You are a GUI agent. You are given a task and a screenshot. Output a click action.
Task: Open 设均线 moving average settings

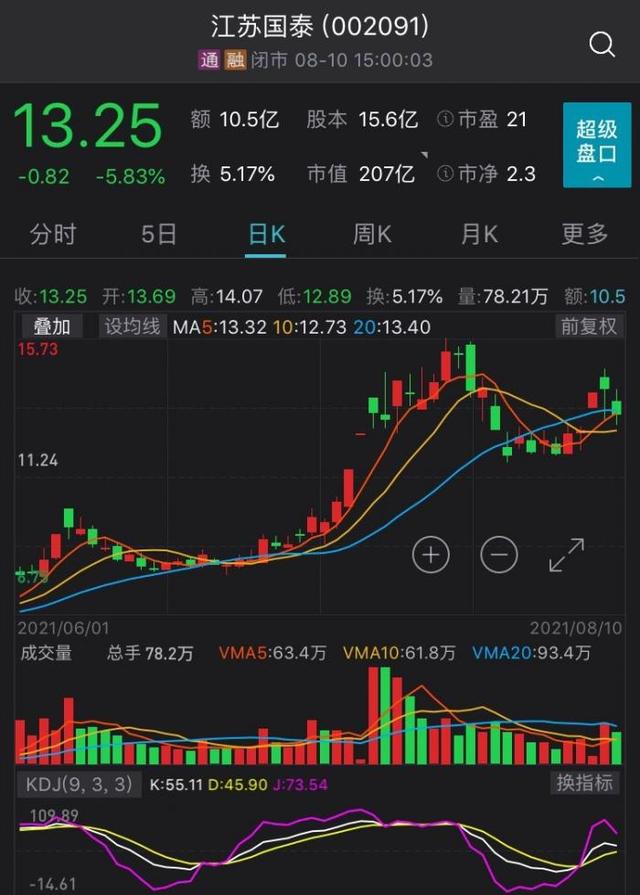[x=133, y=326]
